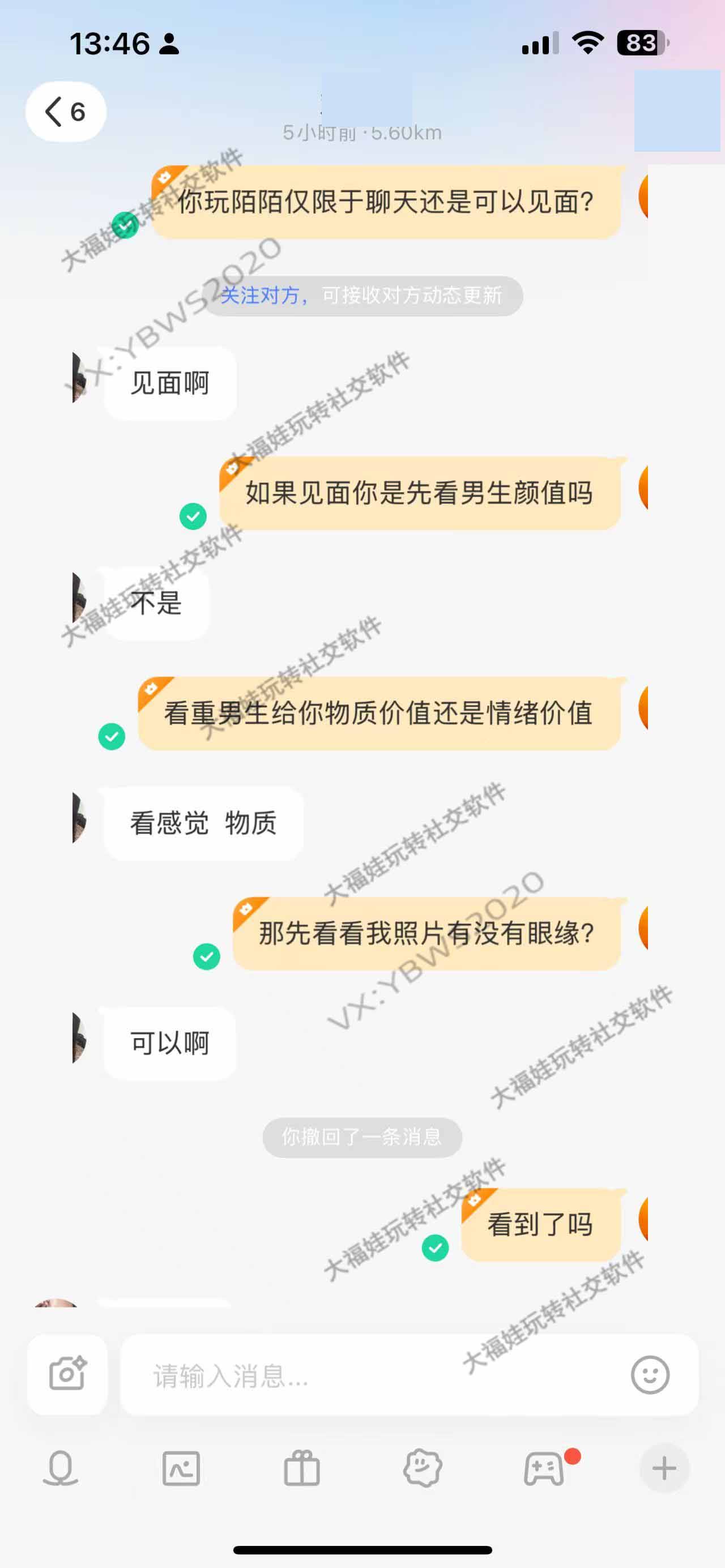Image resolution: width=725 pixels, height=1568 pixels.
Task: Tap the 关注对方 follow link
Action: 260,296
